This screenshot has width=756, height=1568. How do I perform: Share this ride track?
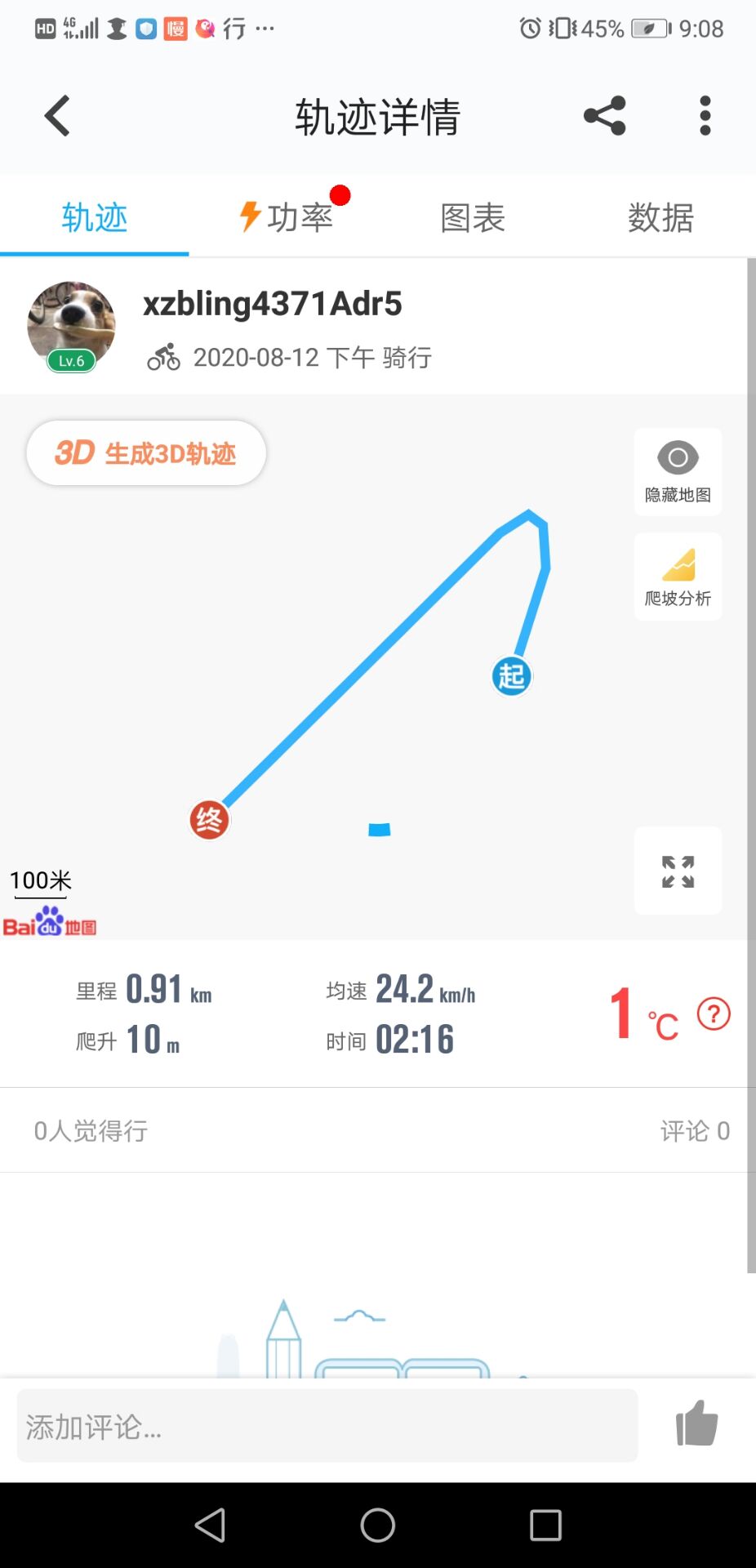coord(604,116)
